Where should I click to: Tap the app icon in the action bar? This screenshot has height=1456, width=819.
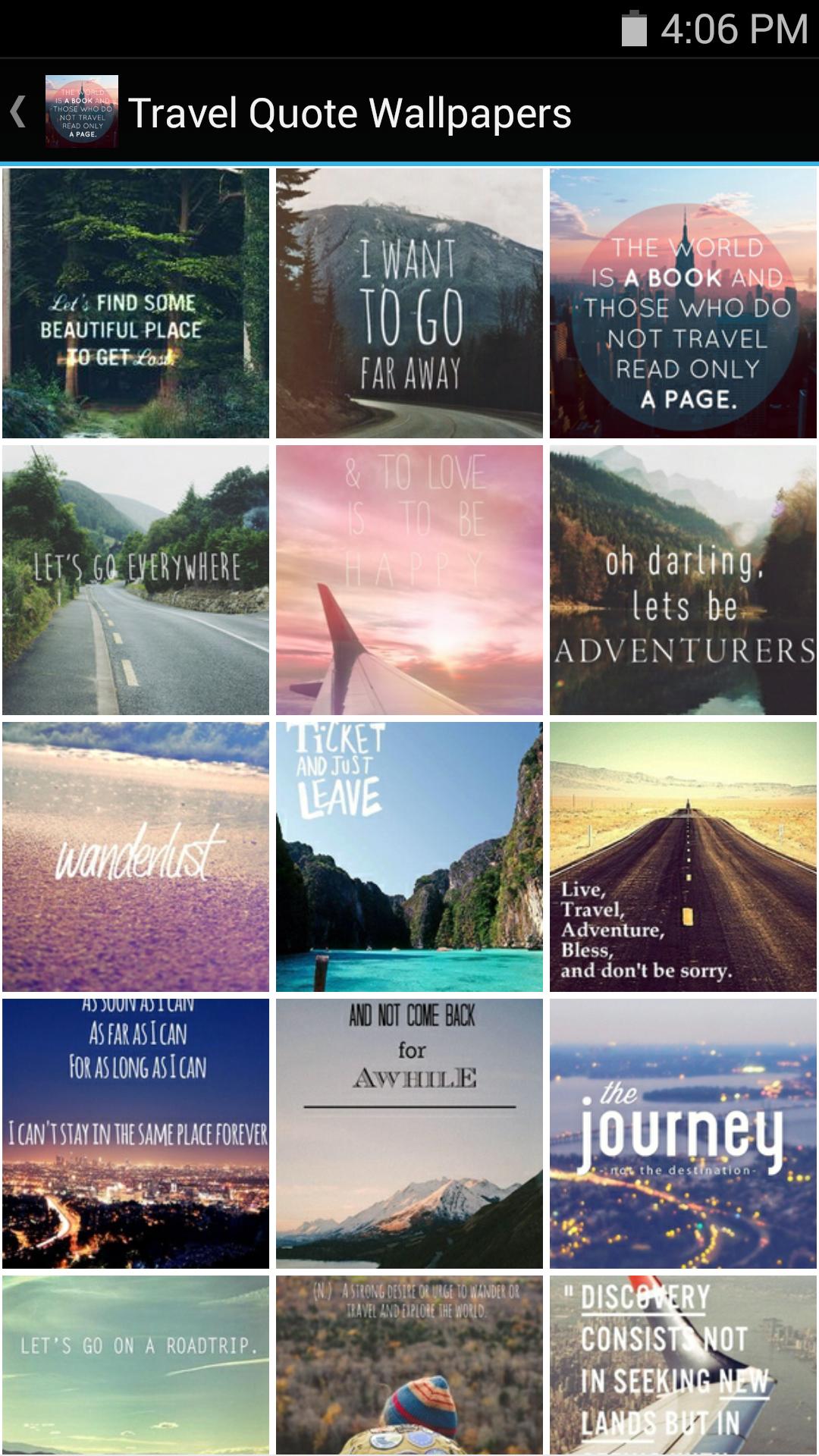coord(83,111)
